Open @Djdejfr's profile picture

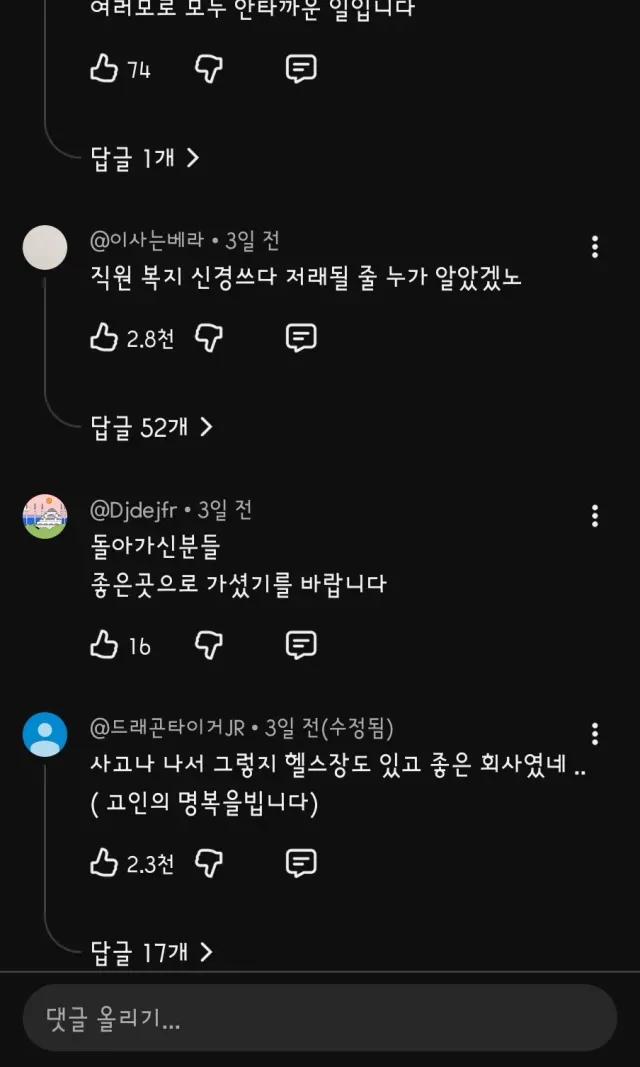[x=45, y=516]
